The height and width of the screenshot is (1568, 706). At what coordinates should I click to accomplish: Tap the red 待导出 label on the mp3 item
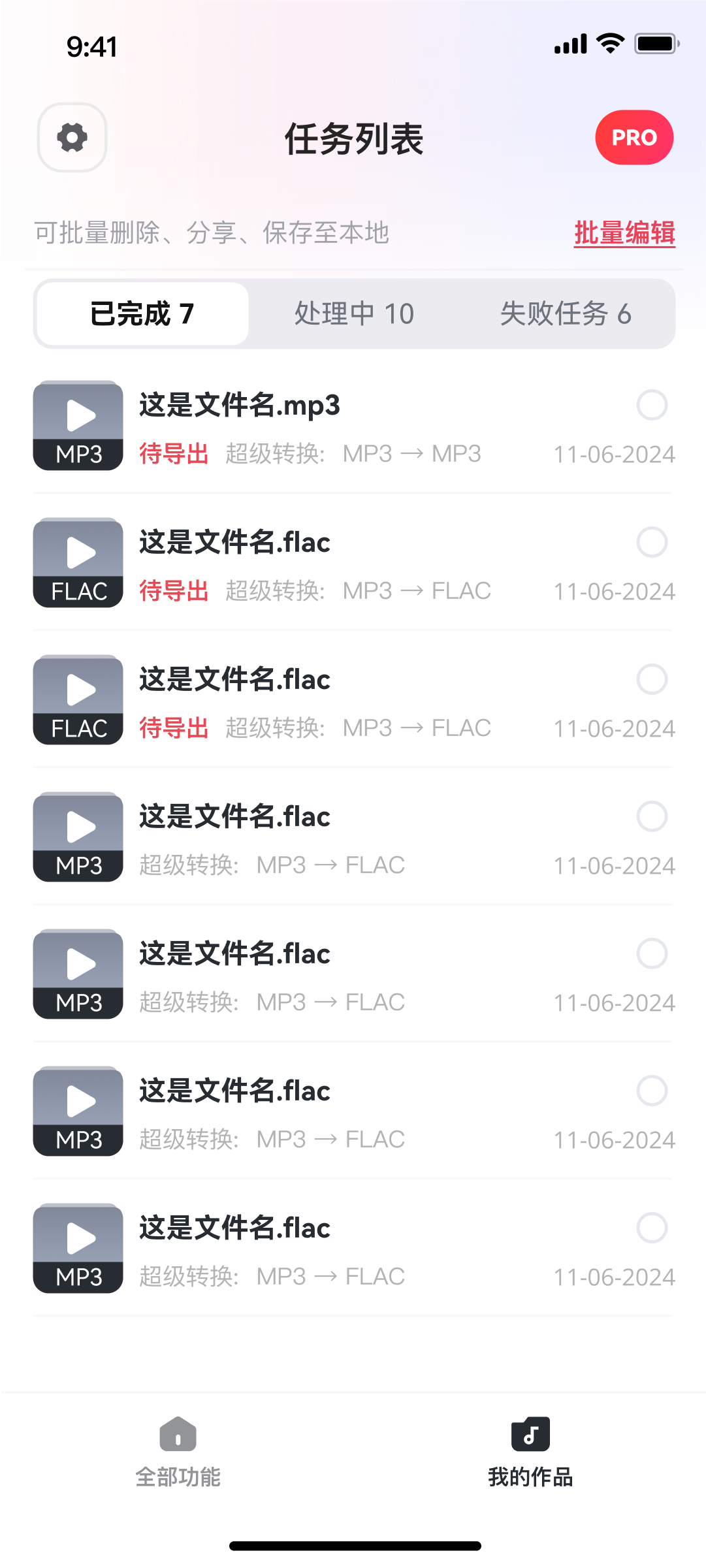[x=174, y=453]
